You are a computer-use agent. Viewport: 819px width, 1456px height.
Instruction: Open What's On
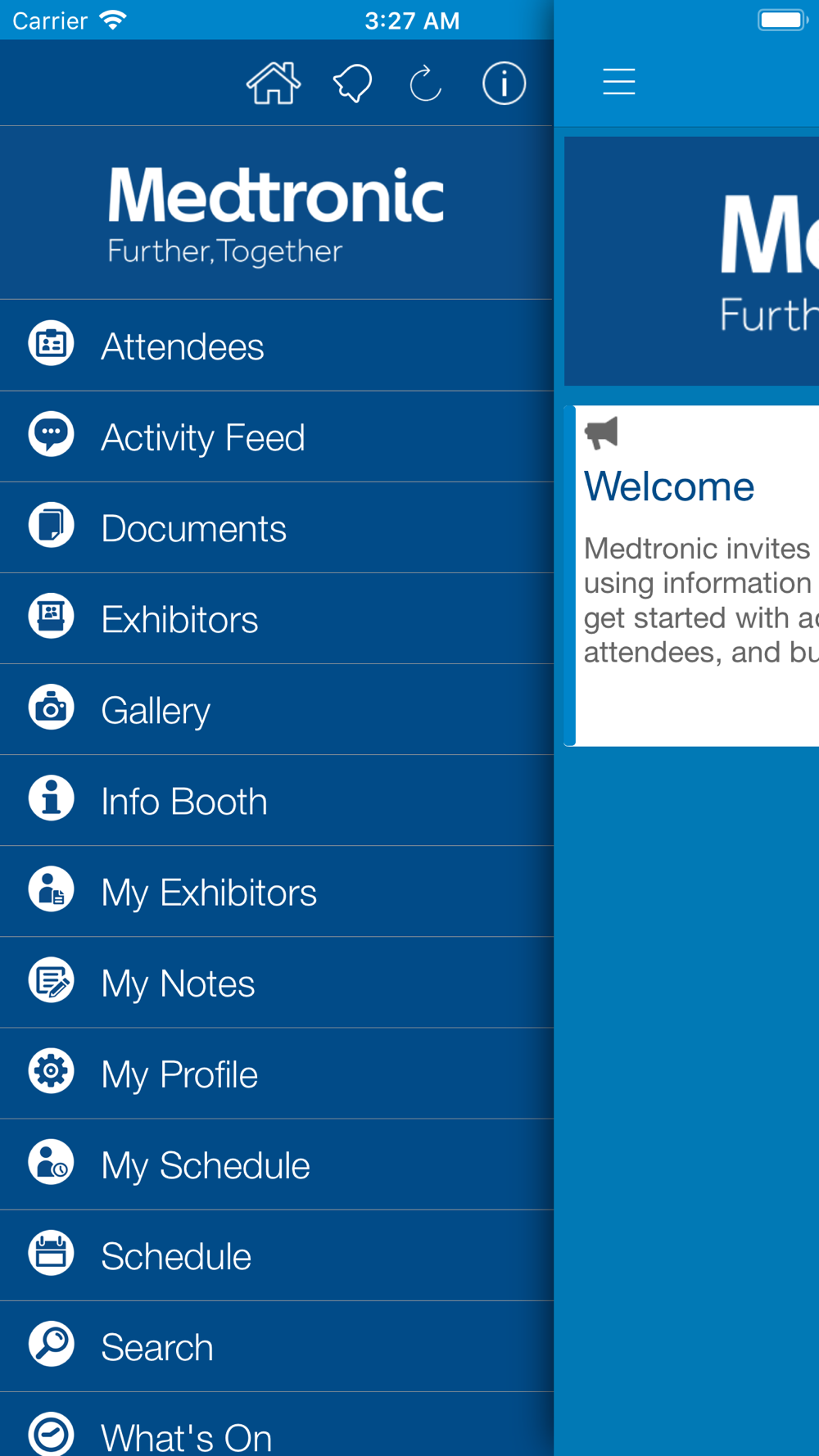pos(277,1424)
